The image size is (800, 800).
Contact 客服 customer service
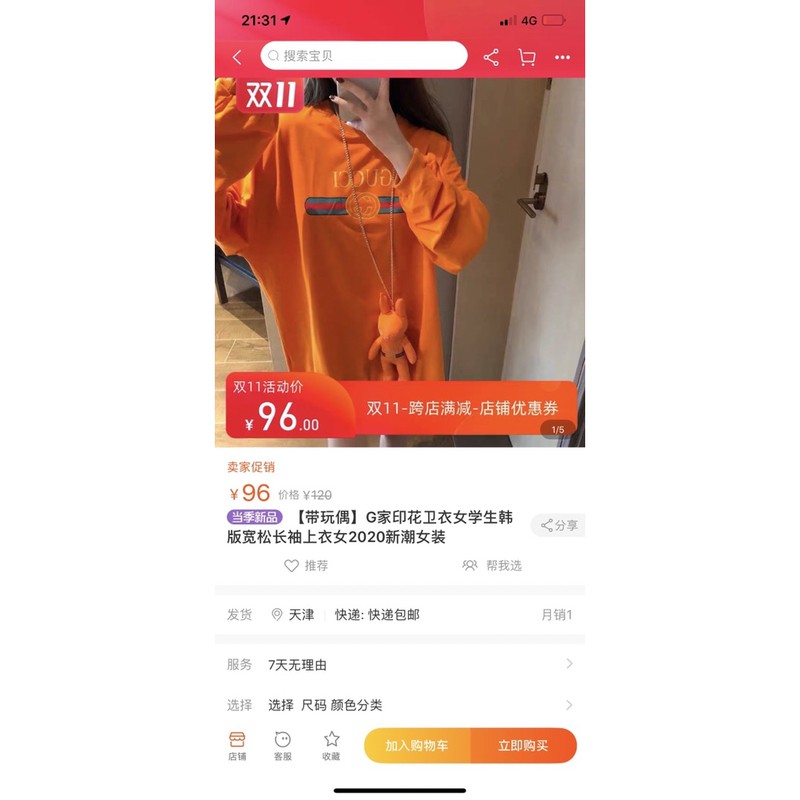tap(283, 746)
